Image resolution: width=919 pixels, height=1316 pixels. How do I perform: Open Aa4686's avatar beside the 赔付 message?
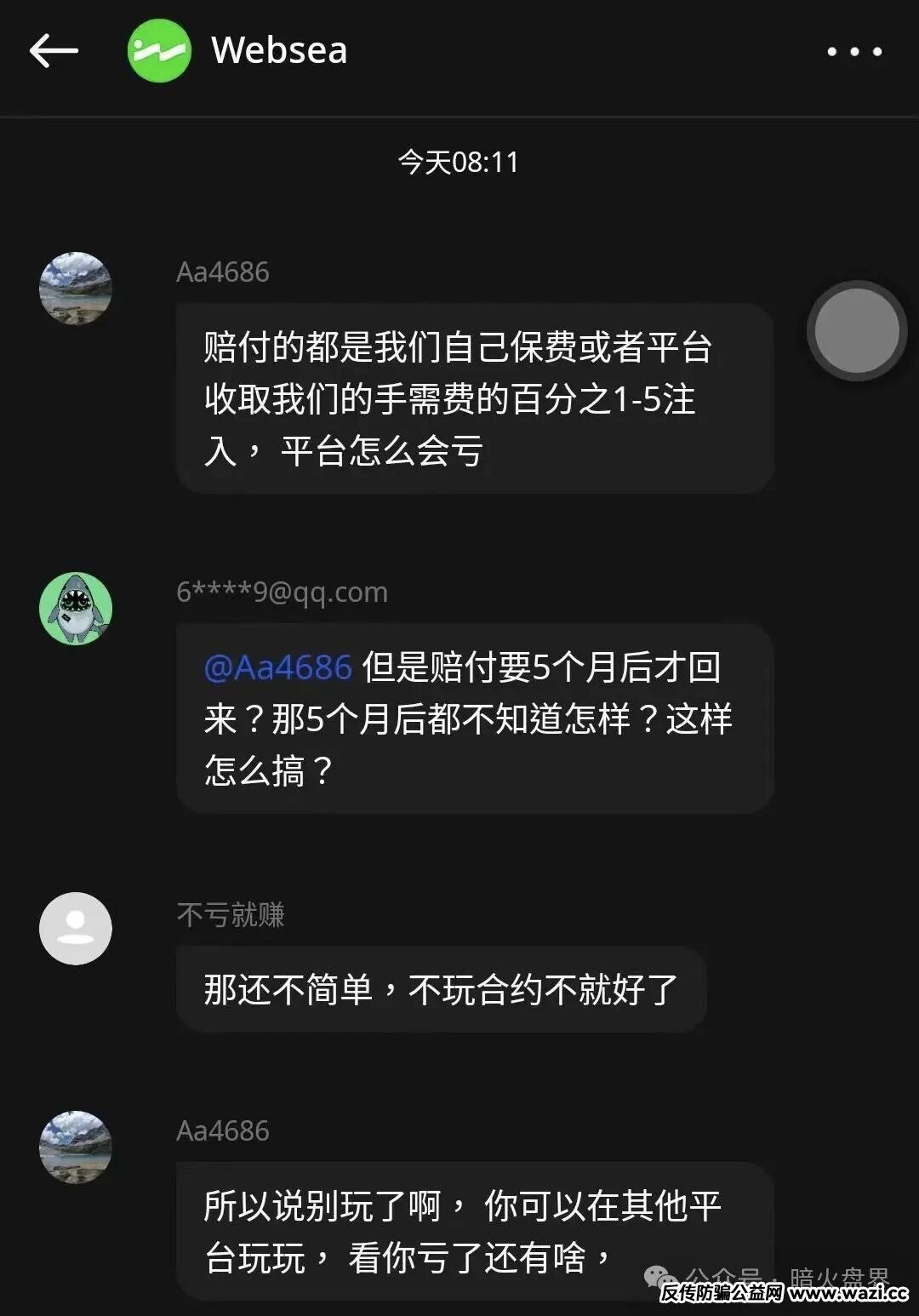click(x=76, y=289)
